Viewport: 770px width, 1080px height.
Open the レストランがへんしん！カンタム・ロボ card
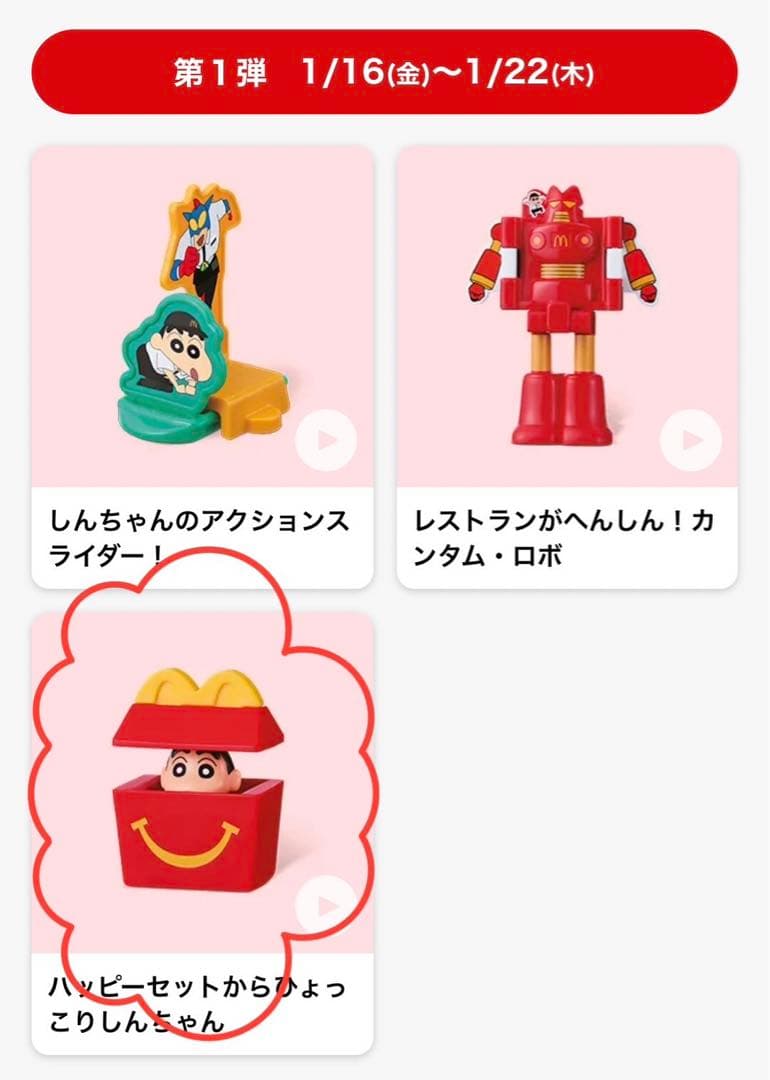tap(565, 537)
